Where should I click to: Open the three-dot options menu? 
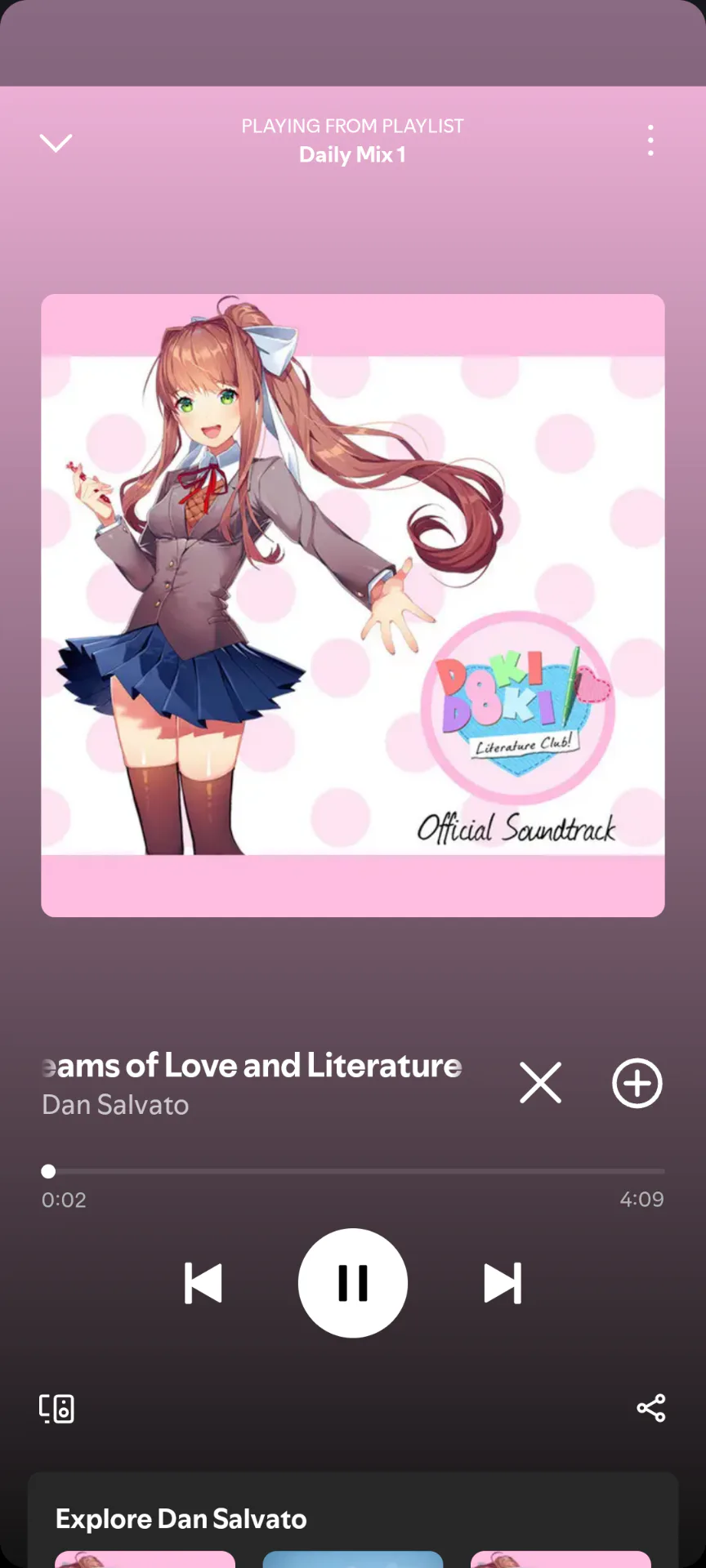click(x=650, y=140)
